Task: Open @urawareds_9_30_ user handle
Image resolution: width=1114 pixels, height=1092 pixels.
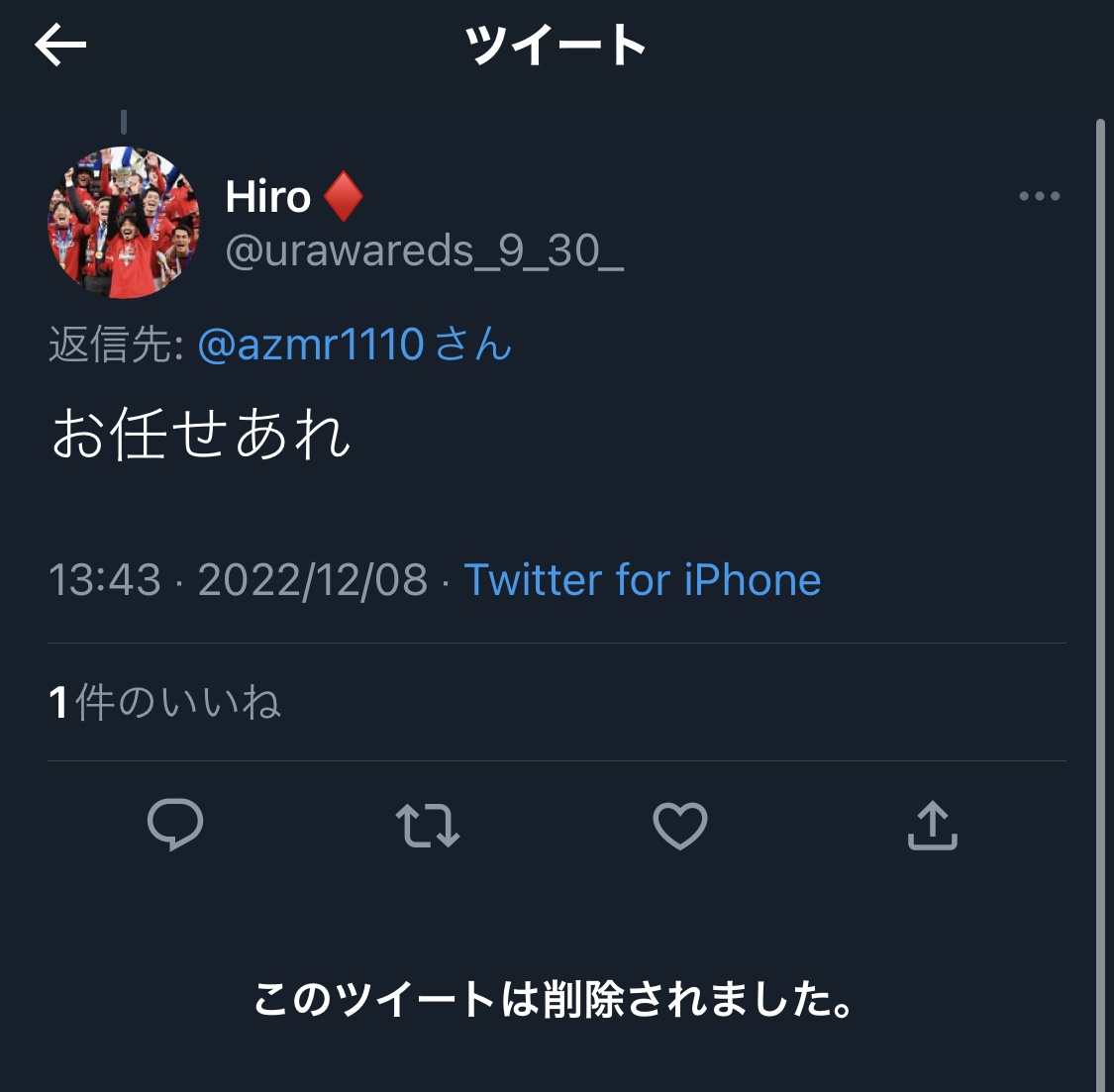Action: tap(424, 251)
